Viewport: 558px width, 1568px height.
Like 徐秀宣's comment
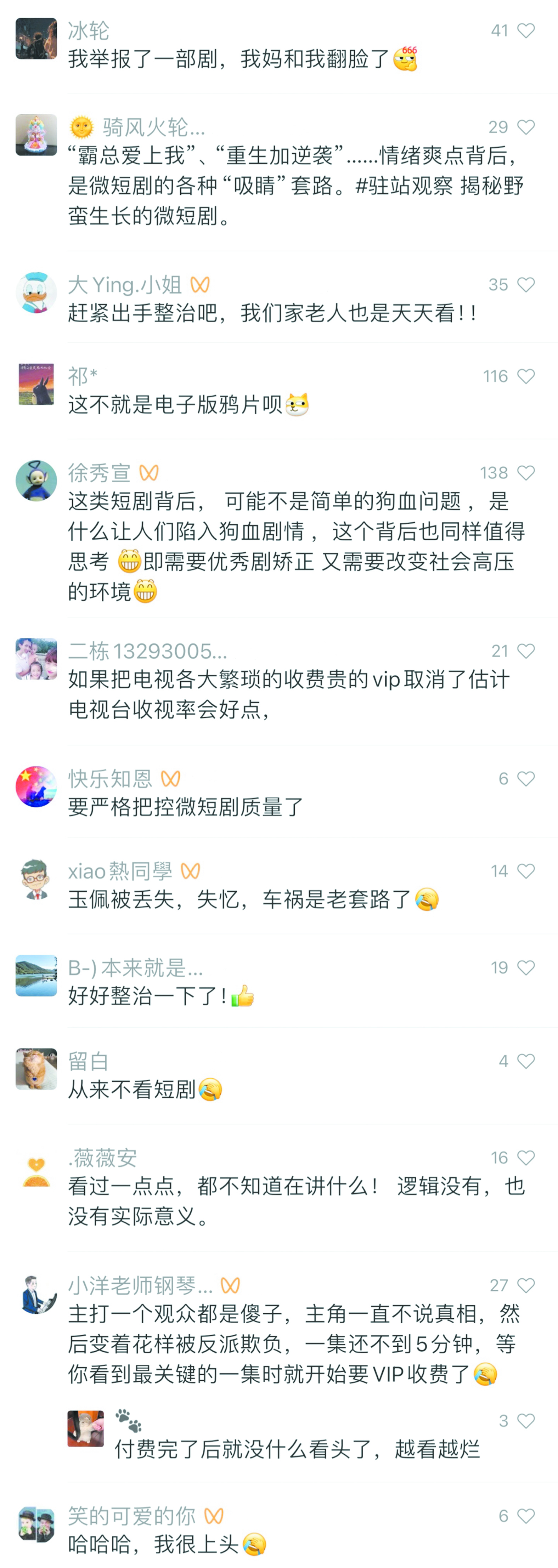525,473
